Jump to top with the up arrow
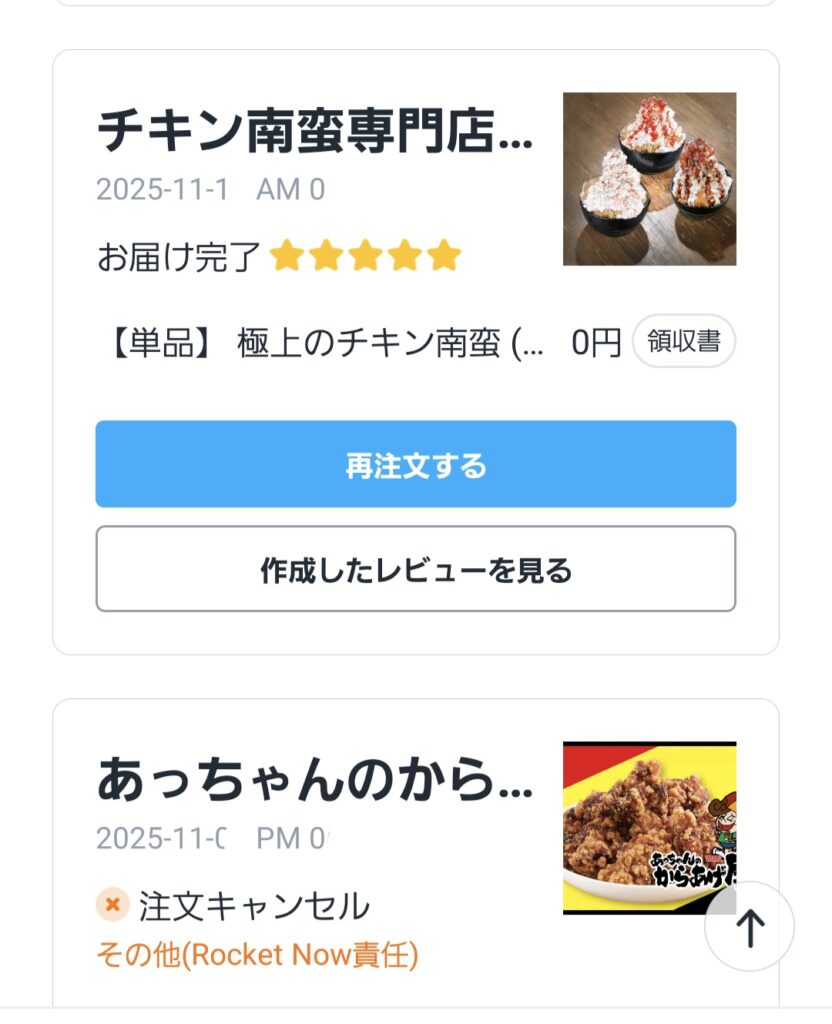This screenshot has height=1024, width=832. point(749,927)
